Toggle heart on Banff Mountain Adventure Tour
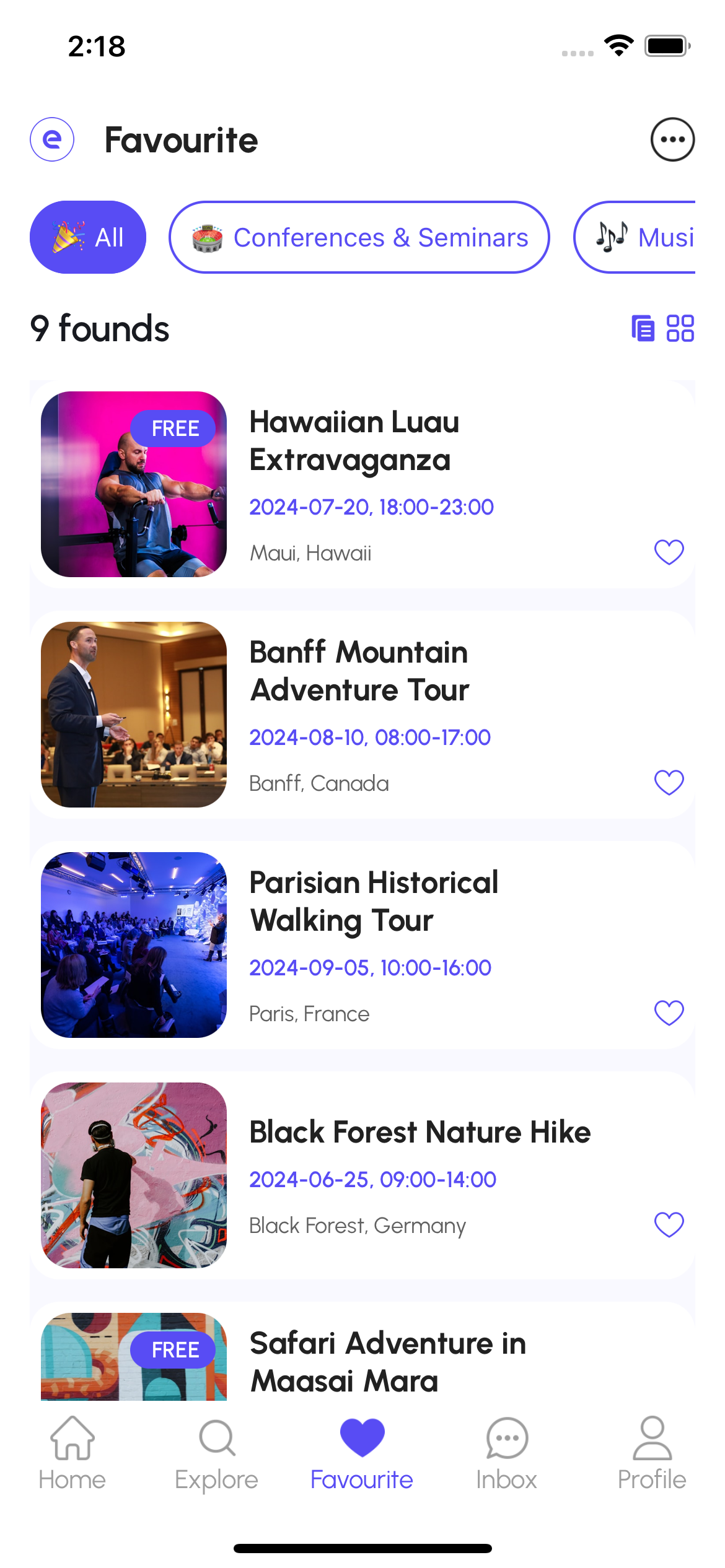The height and width of the screenshot is (1568, 725). (669, 782)
